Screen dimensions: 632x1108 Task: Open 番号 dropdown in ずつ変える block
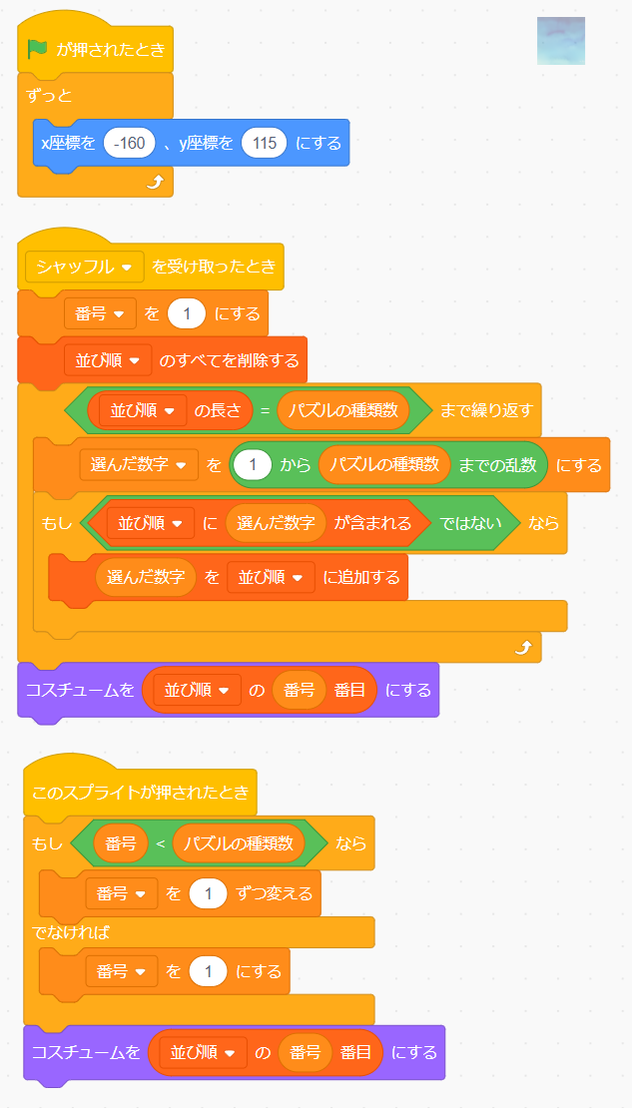pyautogui.click(x=121, y=894)
